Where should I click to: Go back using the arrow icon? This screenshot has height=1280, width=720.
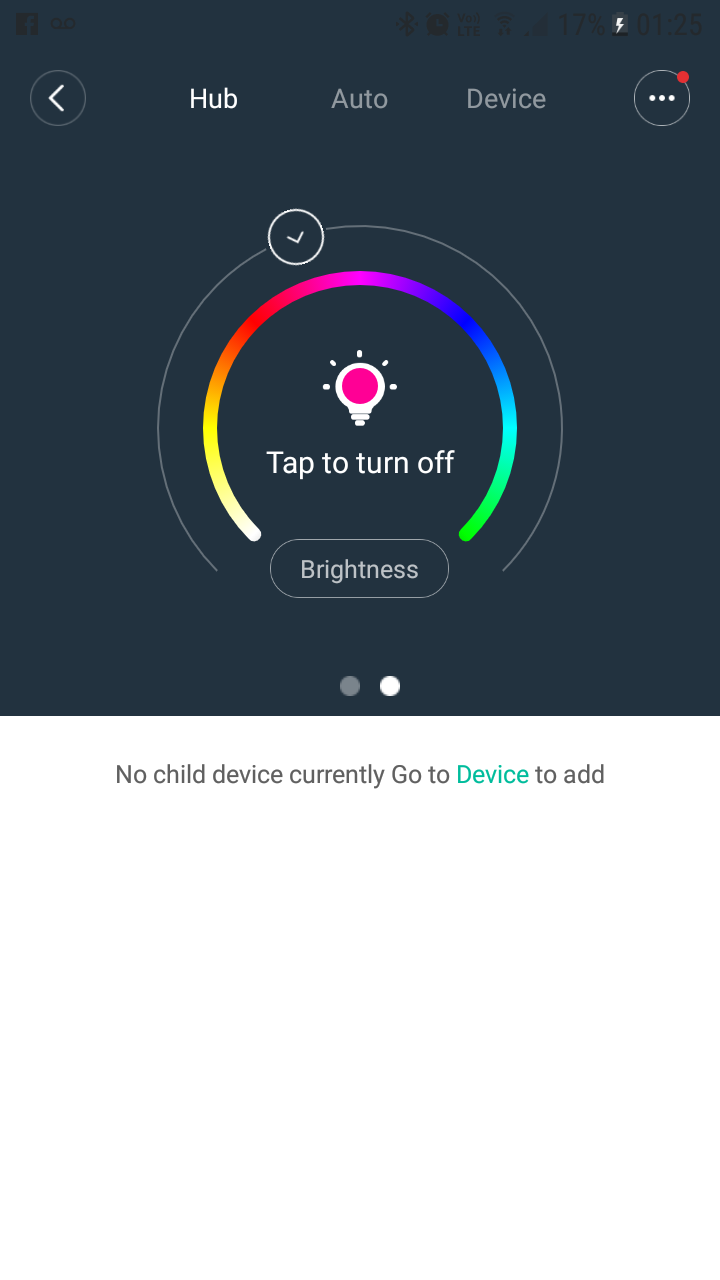pos(58,98)
